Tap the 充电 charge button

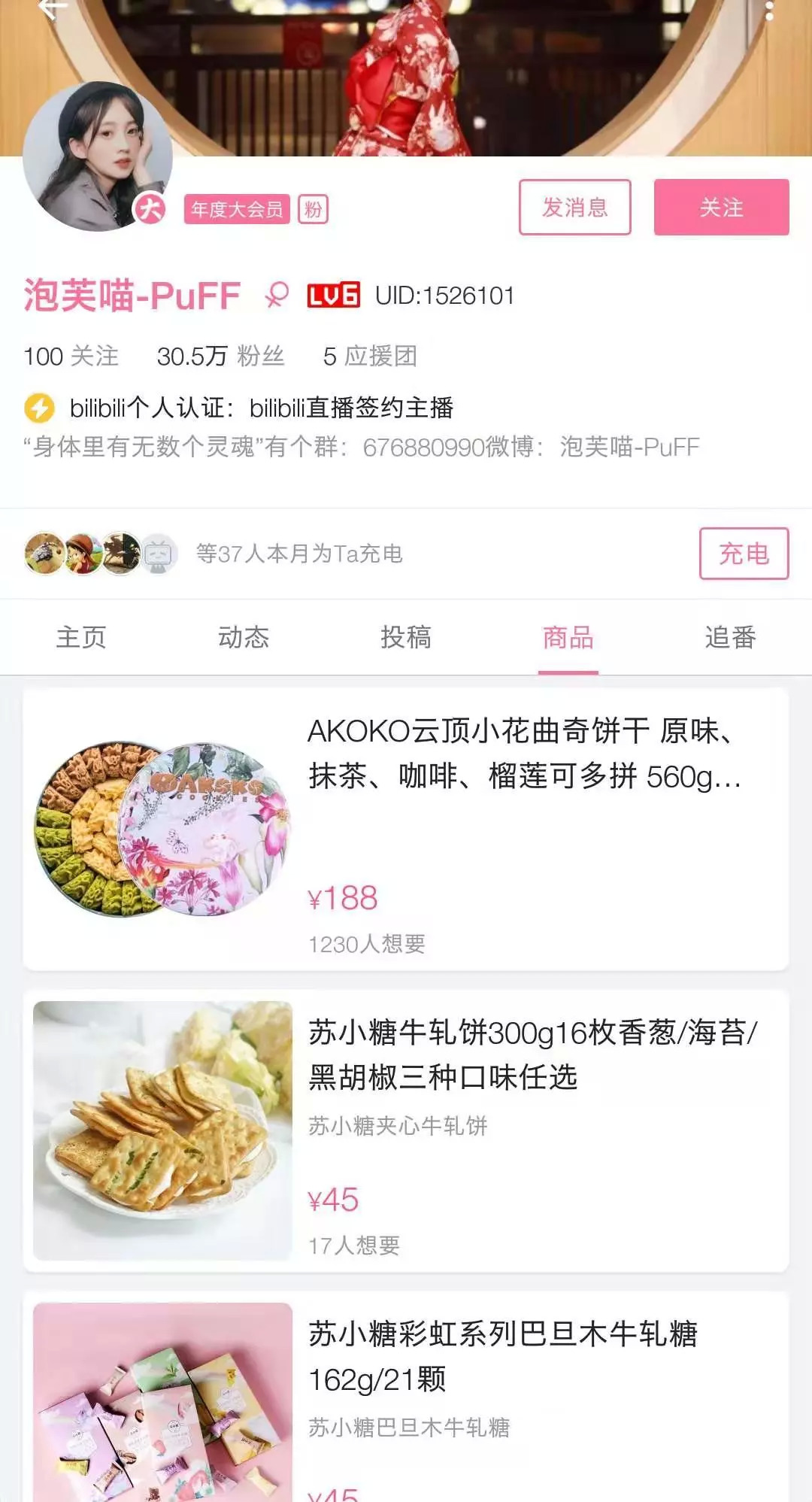coord(744,554)
